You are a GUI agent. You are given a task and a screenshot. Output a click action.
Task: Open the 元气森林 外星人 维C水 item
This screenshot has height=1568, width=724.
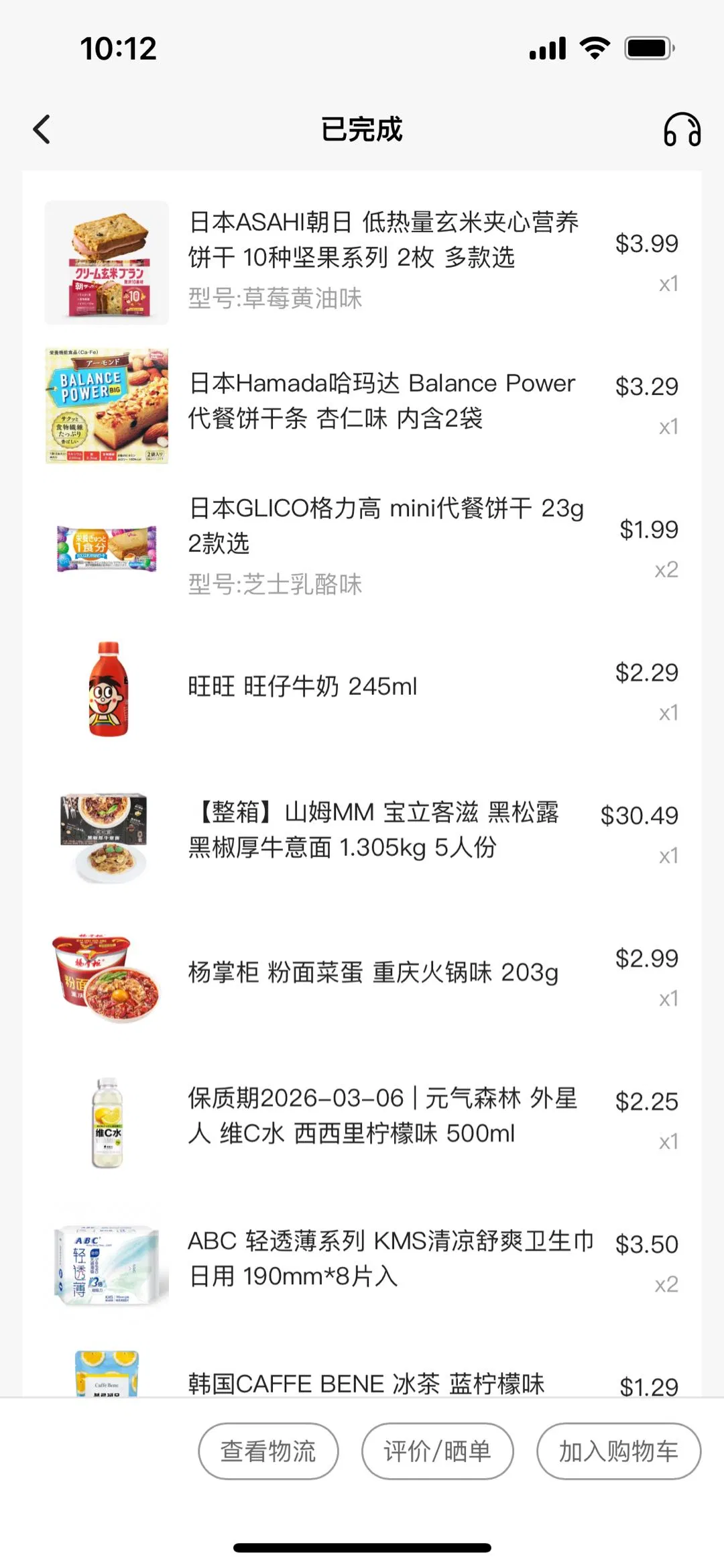(382, 1116)
